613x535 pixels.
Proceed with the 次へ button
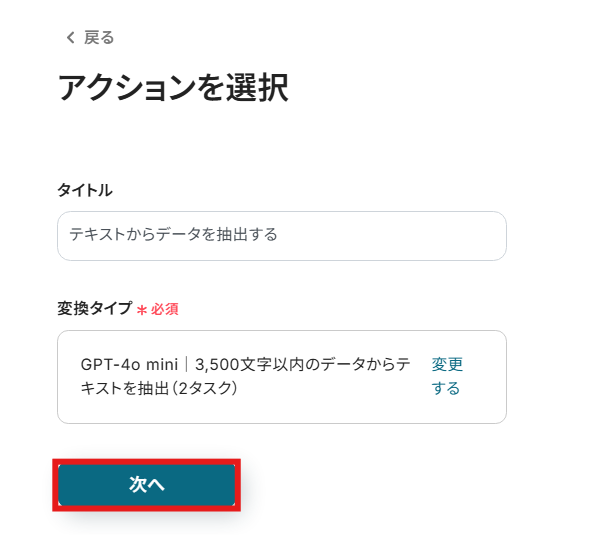coord(146,485)
